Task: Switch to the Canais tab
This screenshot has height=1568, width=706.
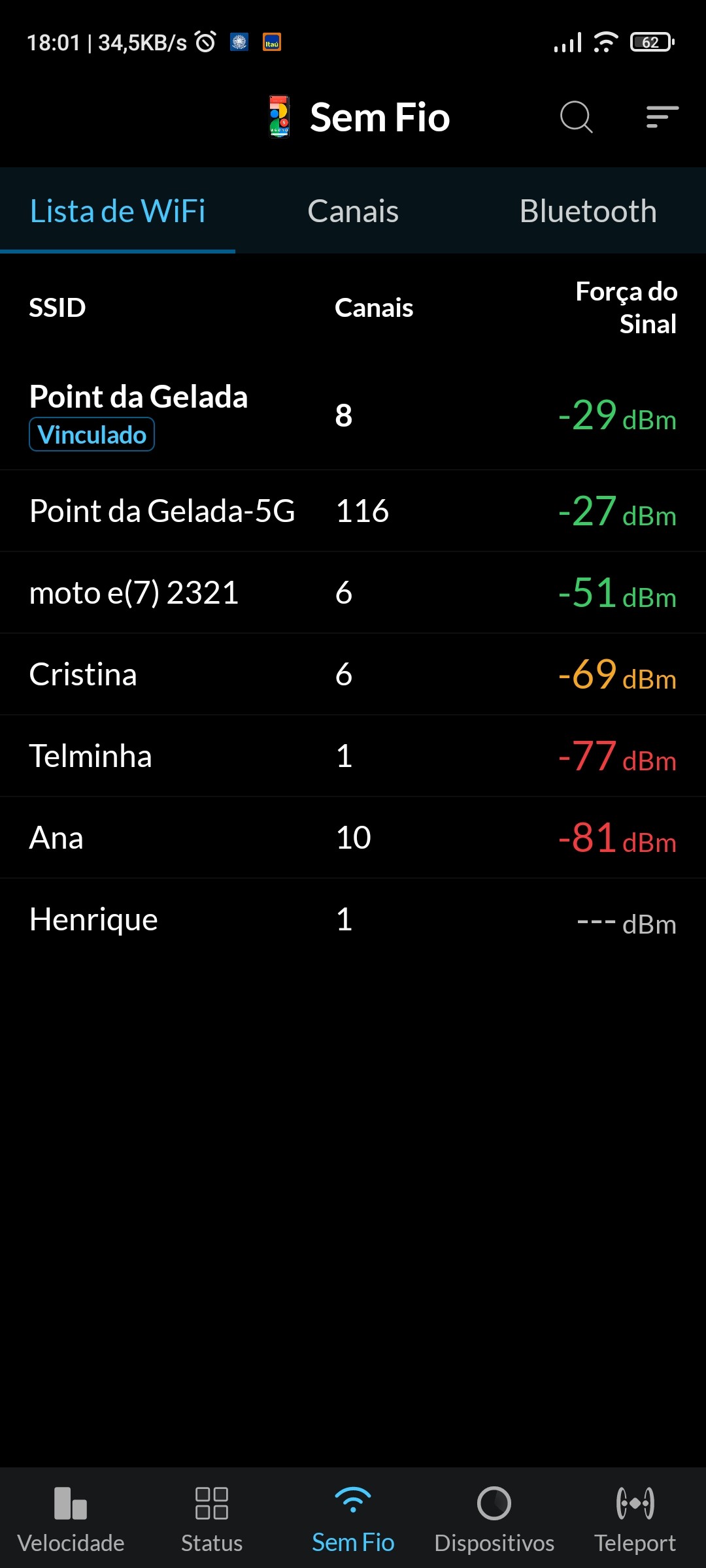Action: 353,211
